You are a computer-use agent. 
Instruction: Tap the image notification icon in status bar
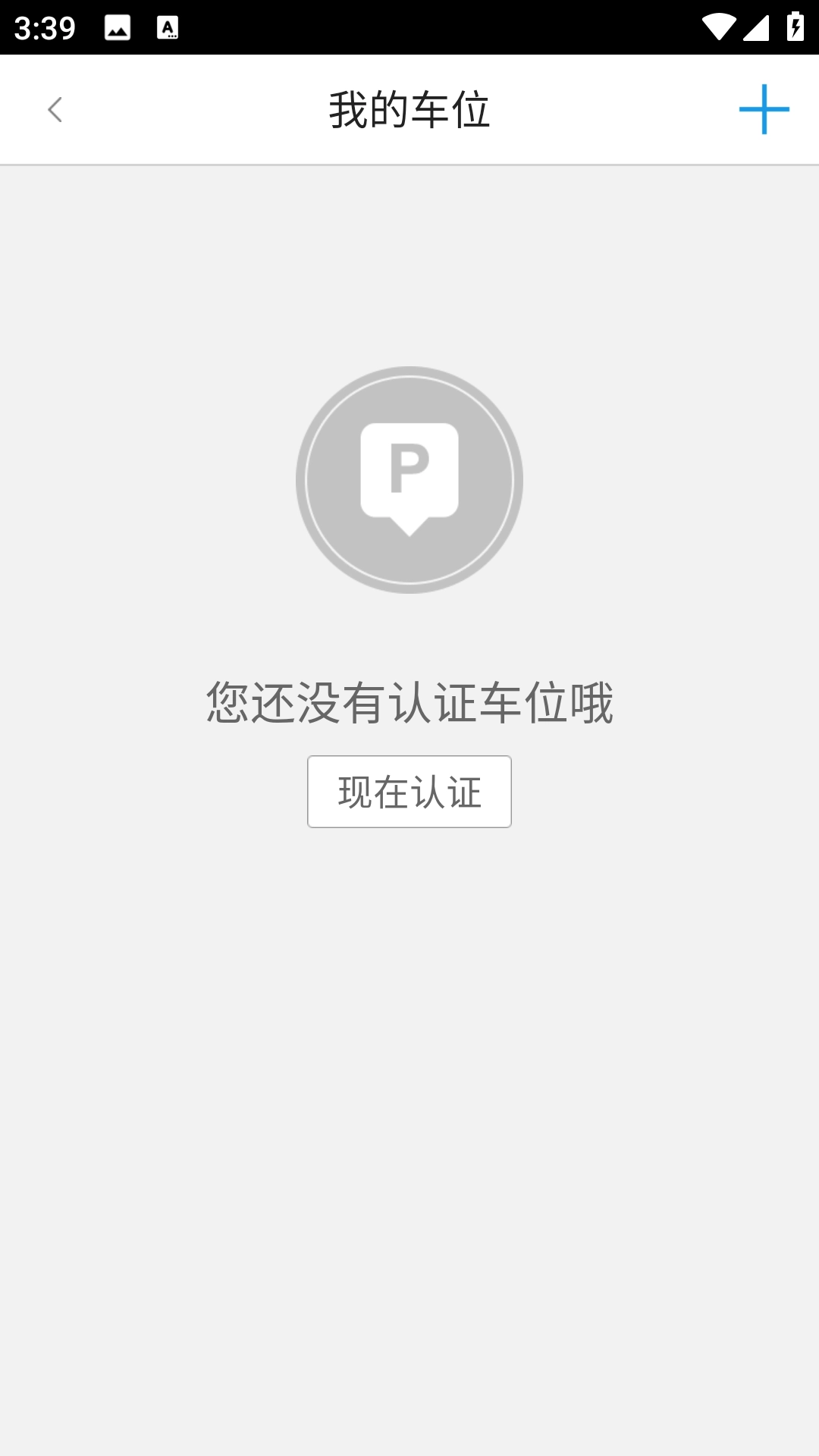click(x=118, y=27)
